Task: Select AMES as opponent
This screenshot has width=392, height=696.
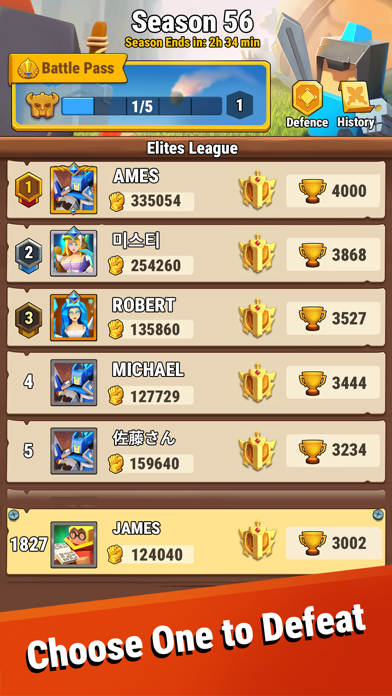Action: click(196, 190)
